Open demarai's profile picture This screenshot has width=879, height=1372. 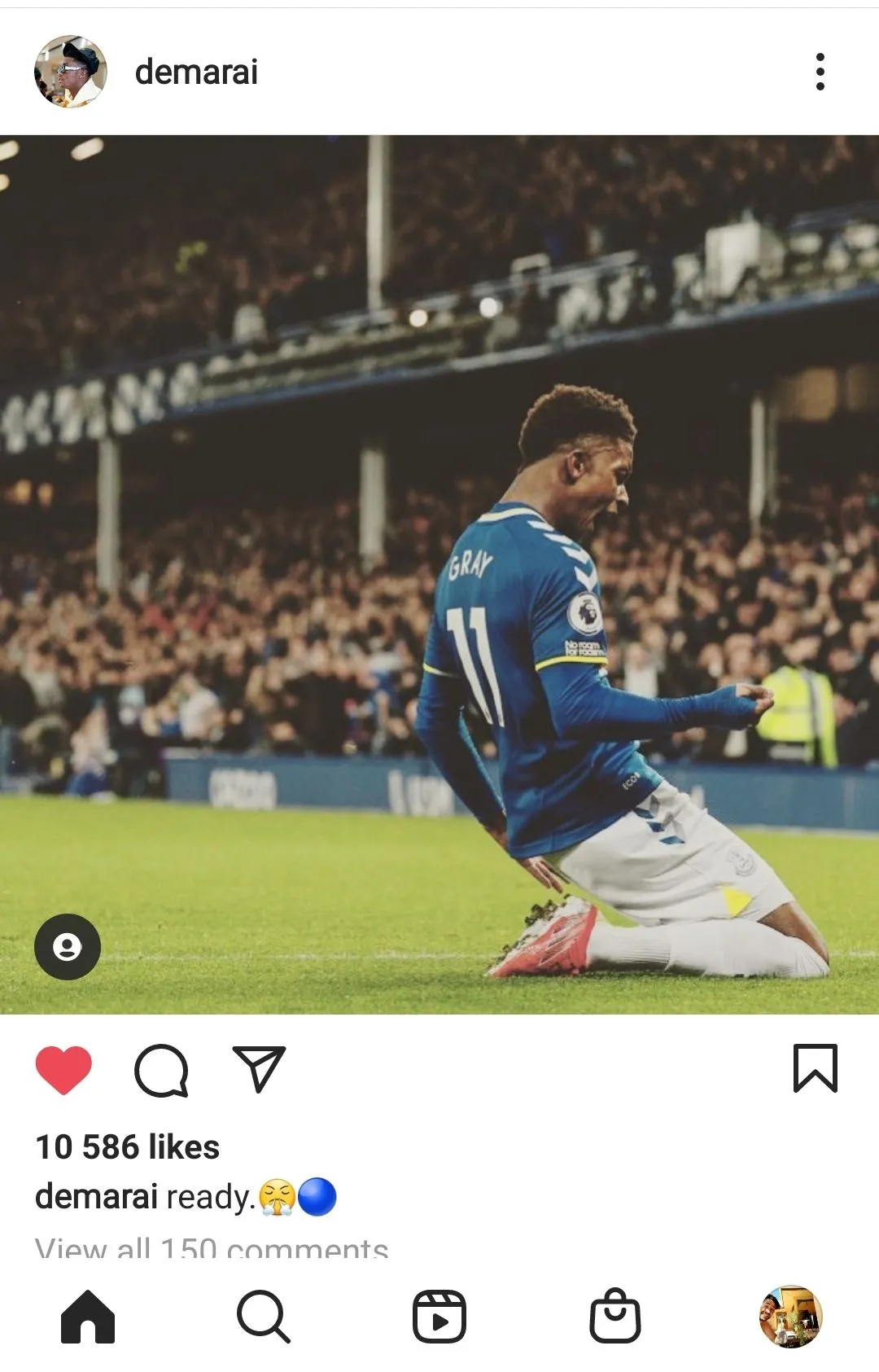pyautogui.click(x=71, y=72)
